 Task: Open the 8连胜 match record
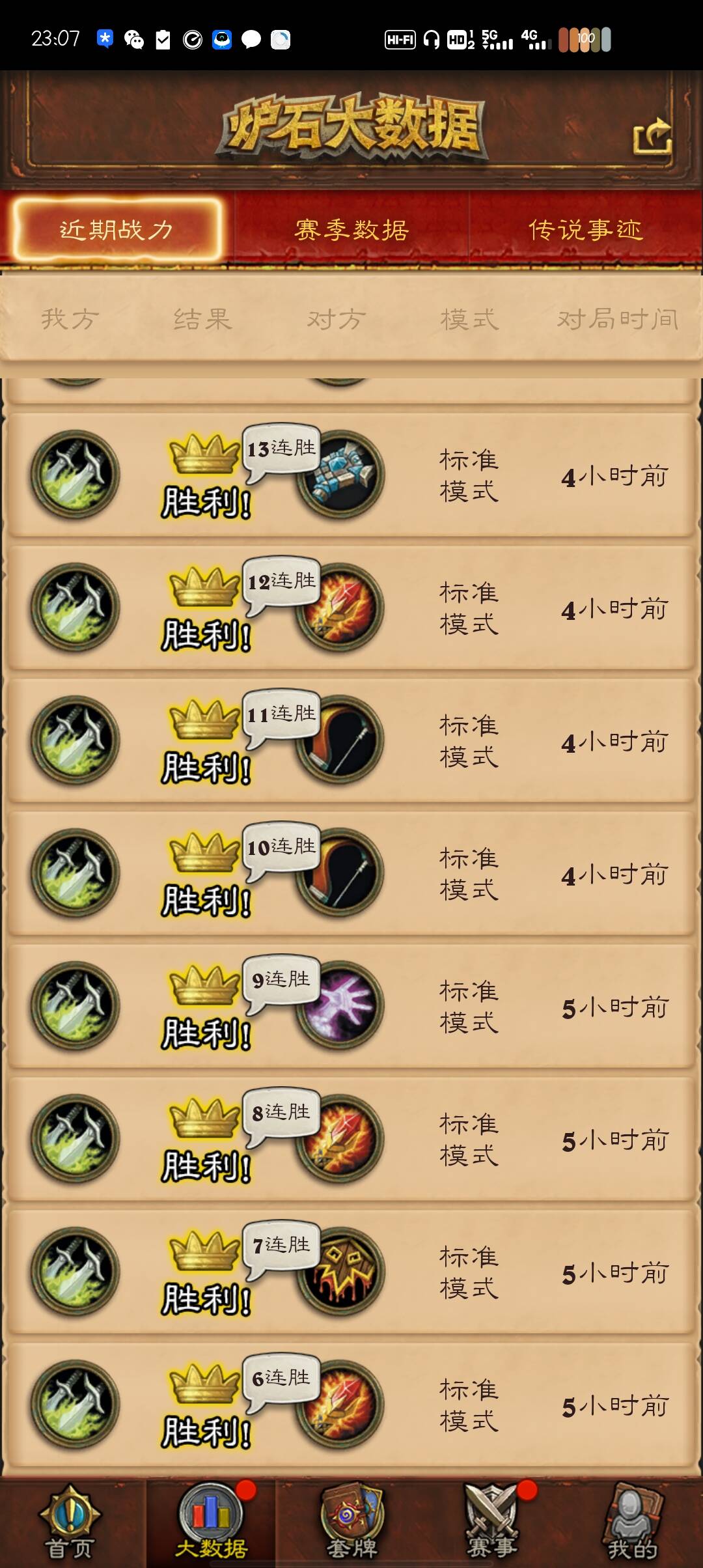click(351, 1140)
